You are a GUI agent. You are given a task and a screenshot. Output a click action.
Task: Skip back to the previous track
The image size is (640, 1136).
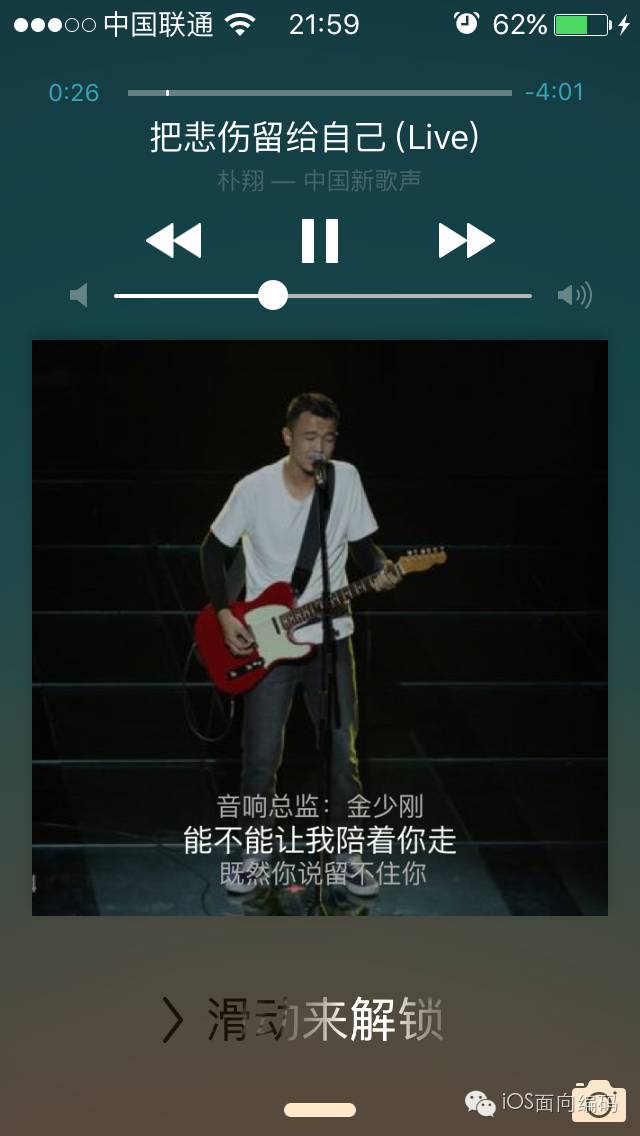[174, 241]
